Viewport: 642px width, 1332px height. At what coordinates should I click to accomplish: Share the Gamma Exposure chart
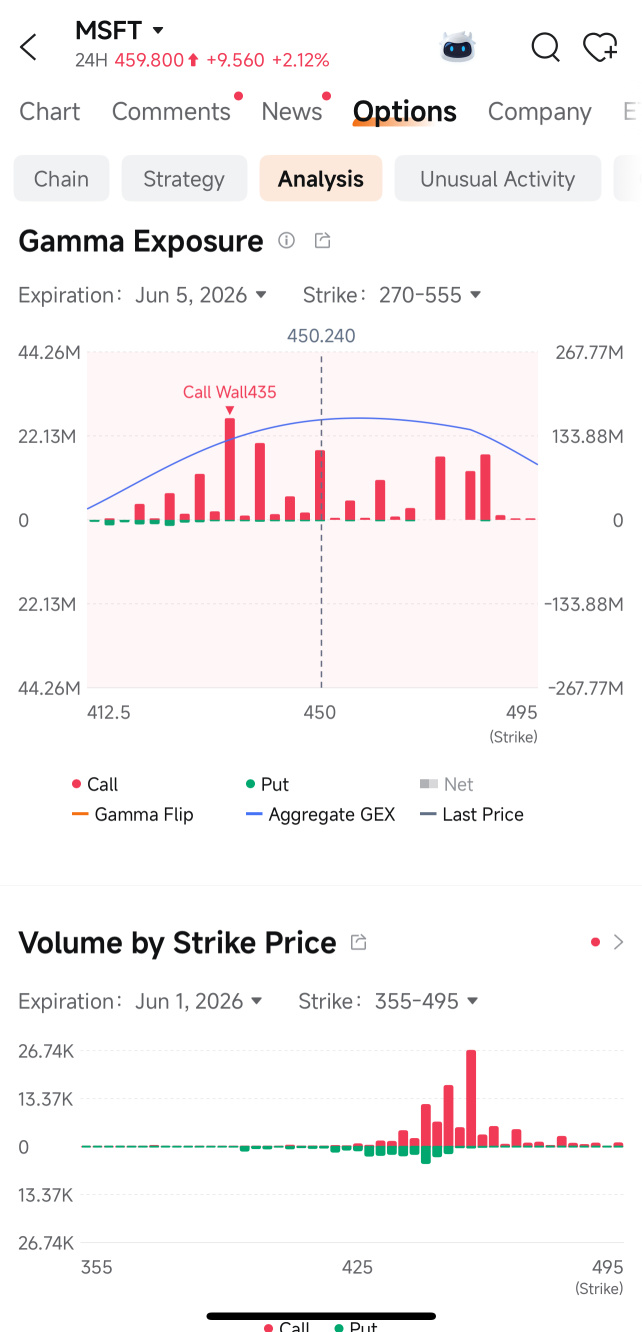[322, 241]
